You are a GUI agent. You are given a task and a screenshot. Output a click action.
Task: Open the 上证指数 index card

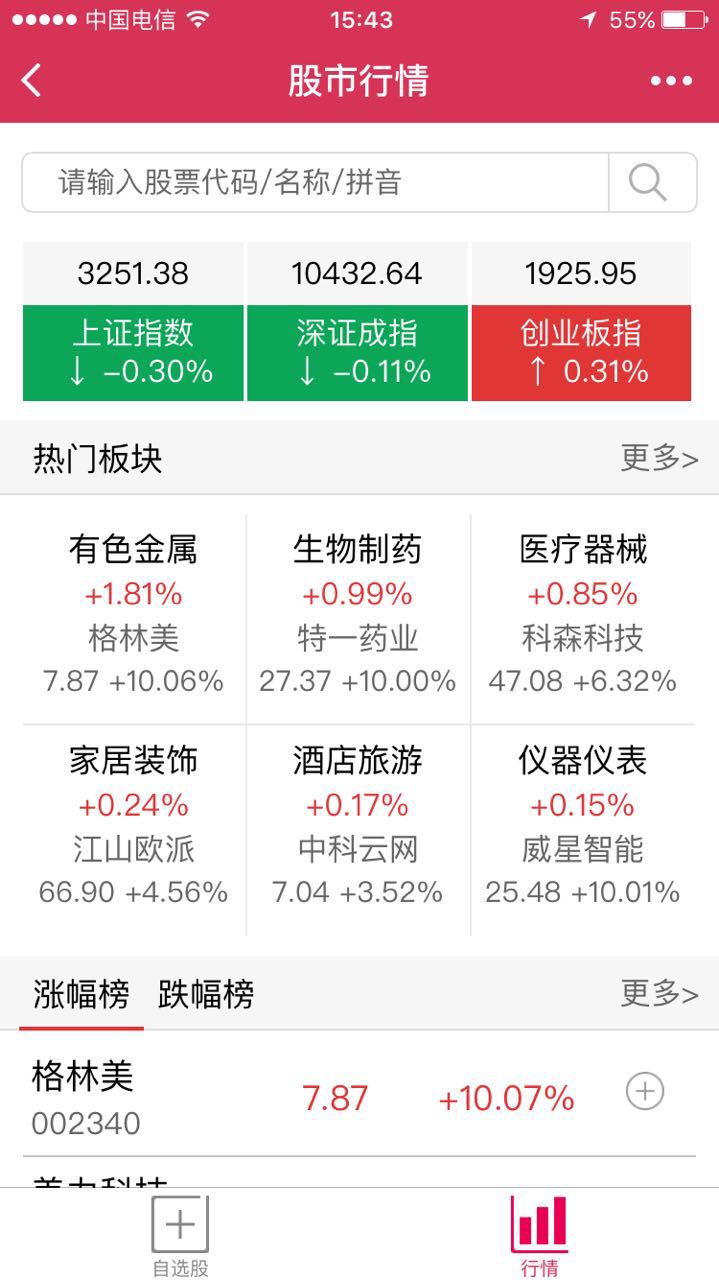(133, 322)
